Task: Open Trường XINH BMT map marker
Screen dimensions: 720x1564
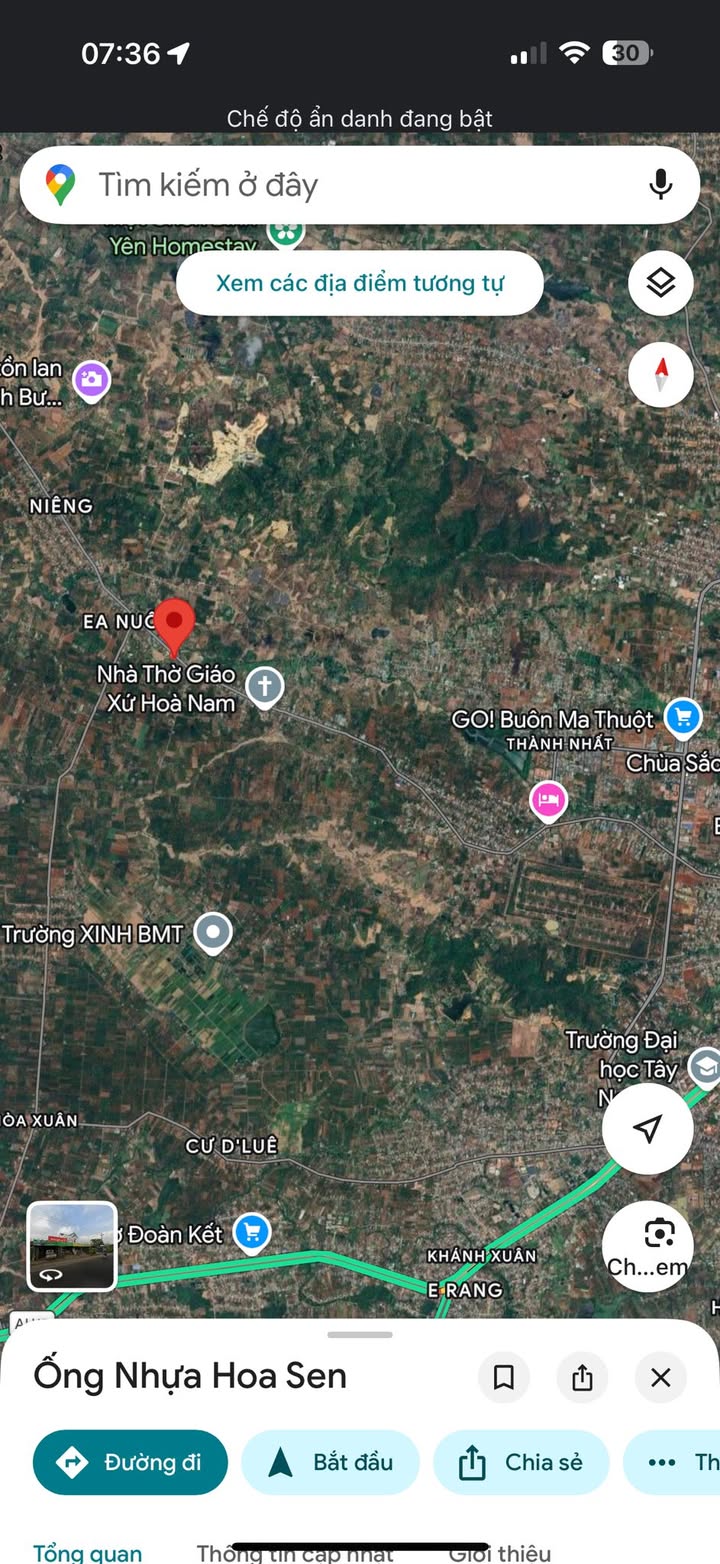Action: [x=212, y=932]
